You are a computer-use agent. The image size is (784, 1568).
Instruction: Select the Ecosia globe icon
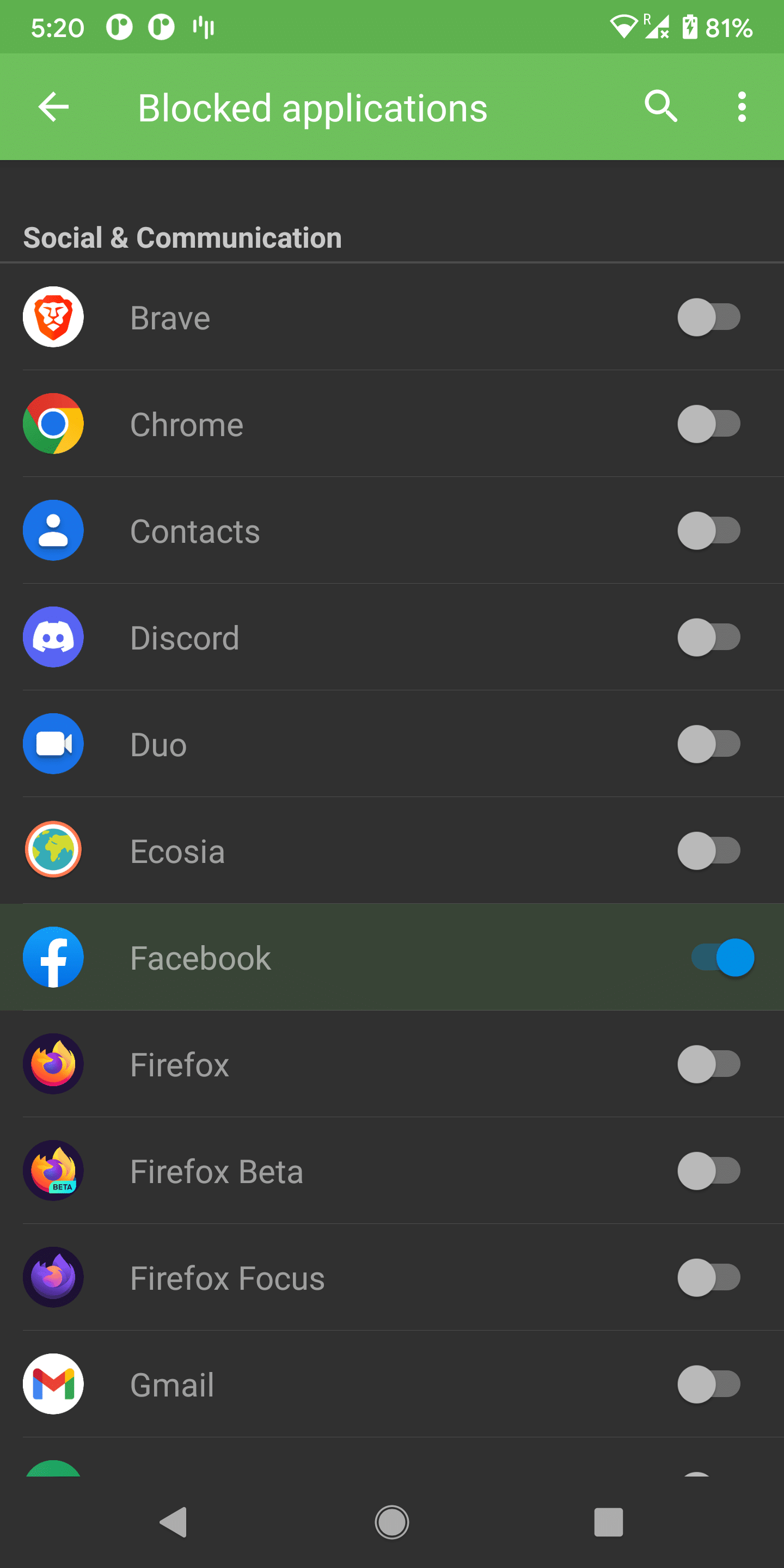[x=53, y=850]
